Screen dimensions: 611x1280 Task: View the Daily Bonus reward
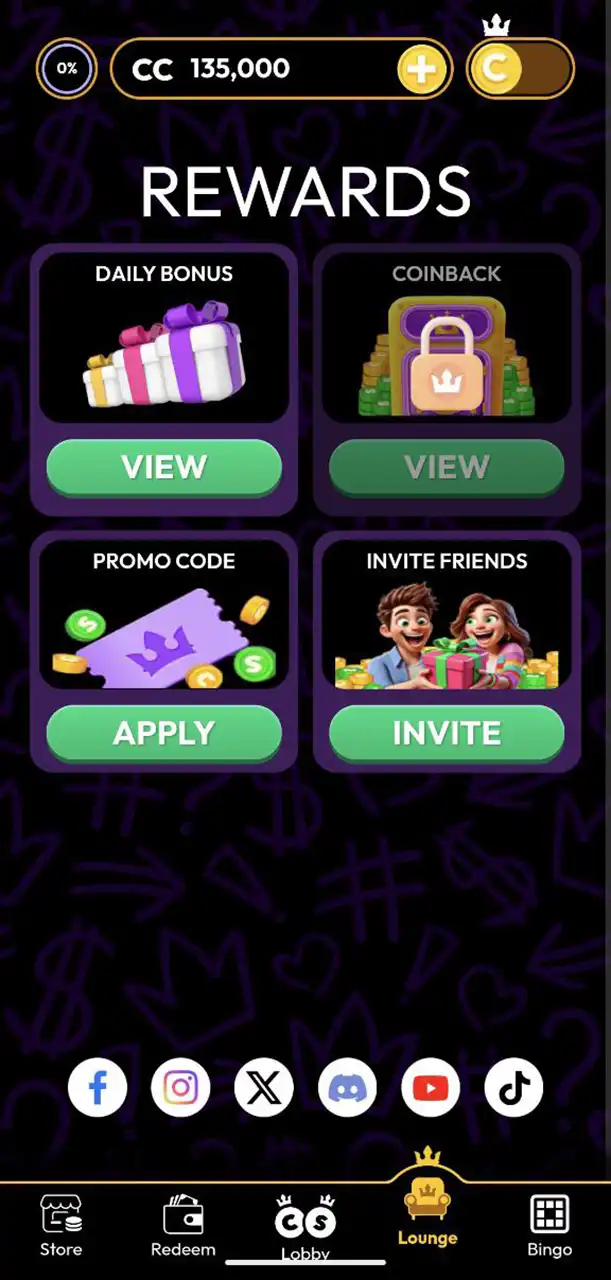(x=164, y=467)
